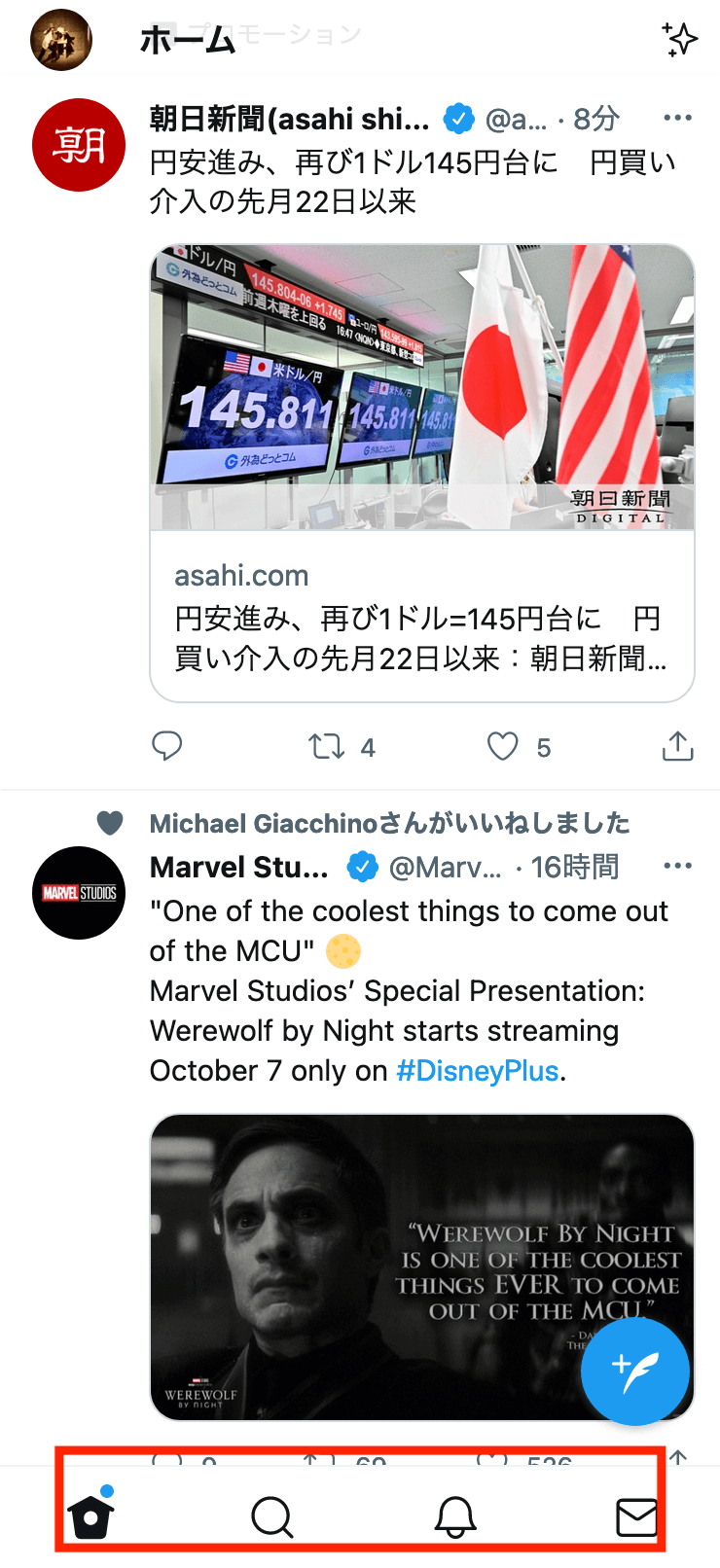Switch to the Home tab

[x=91, y=1515]
